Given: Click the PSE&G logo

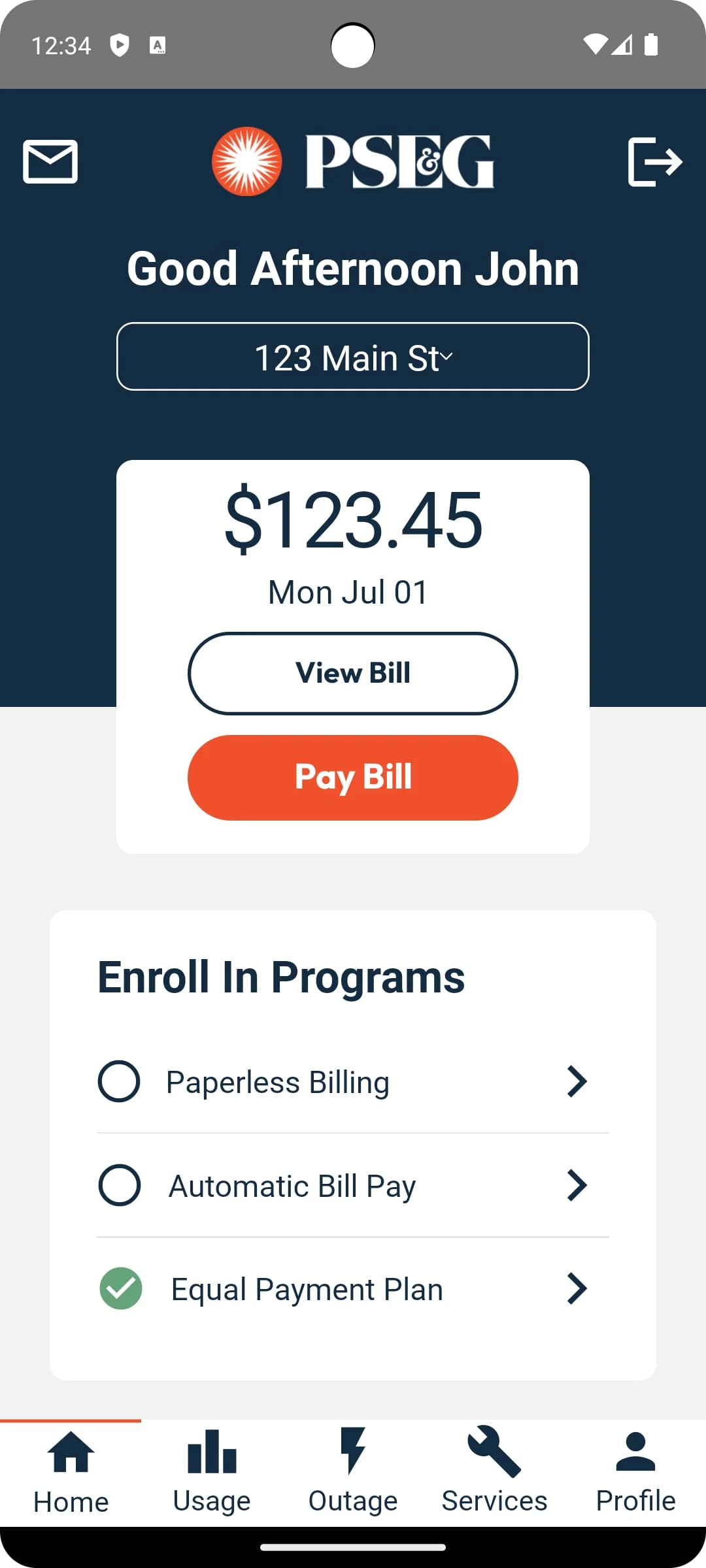Looking at the screenshot, I should pos(352,161).
